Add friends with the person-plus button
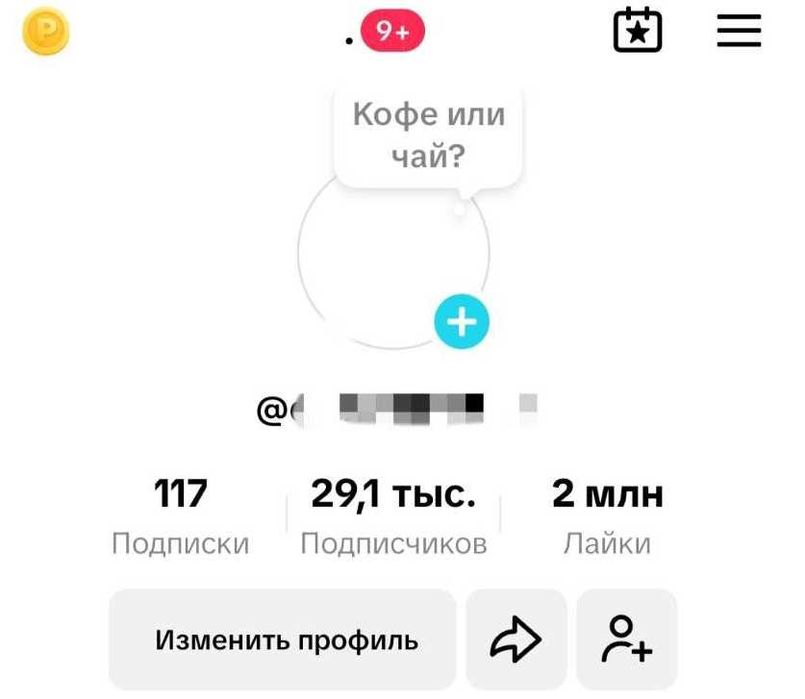Image resolution: width=805 pixels, height=699 pixels. [627, 639]
